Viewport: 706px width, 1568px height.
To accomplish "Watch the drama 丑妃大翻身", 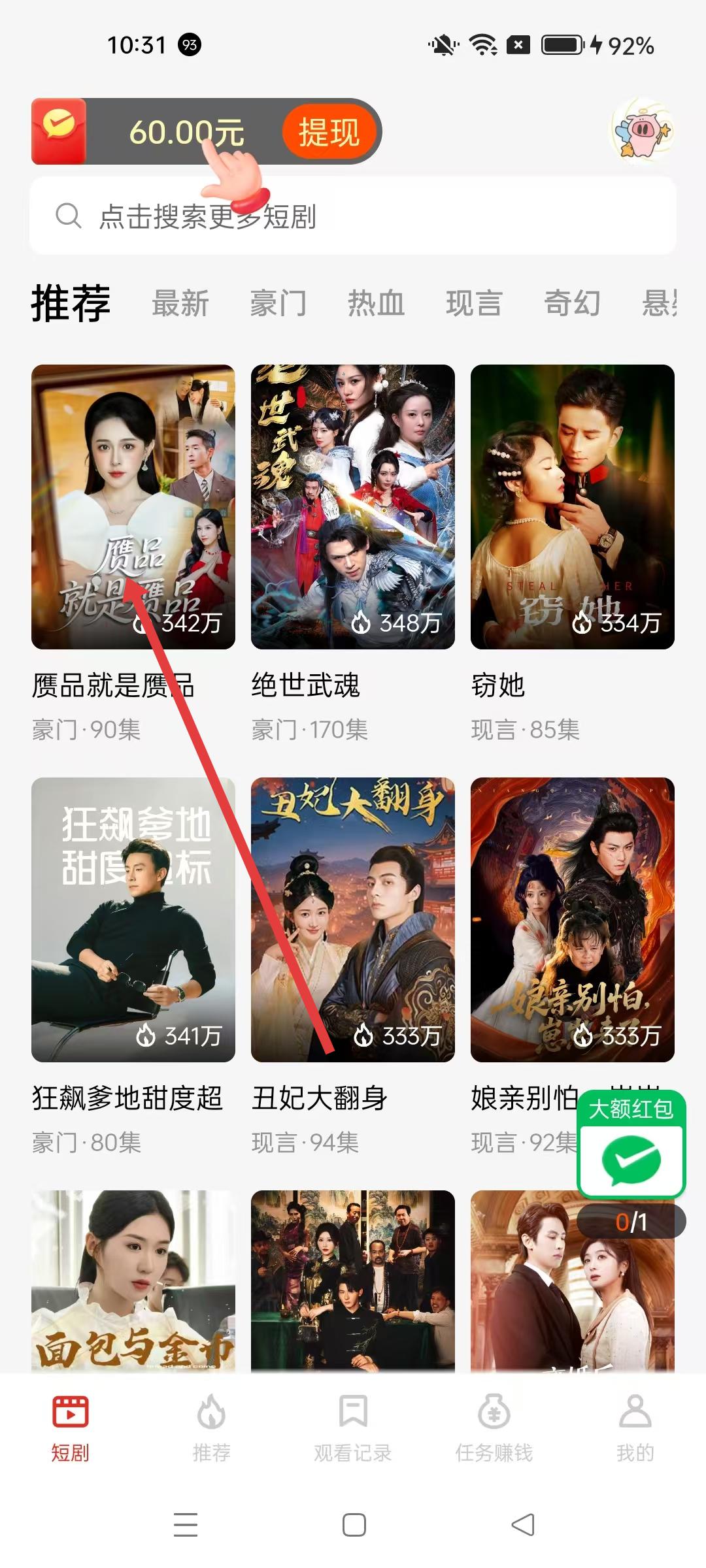I will pos(353,920).
